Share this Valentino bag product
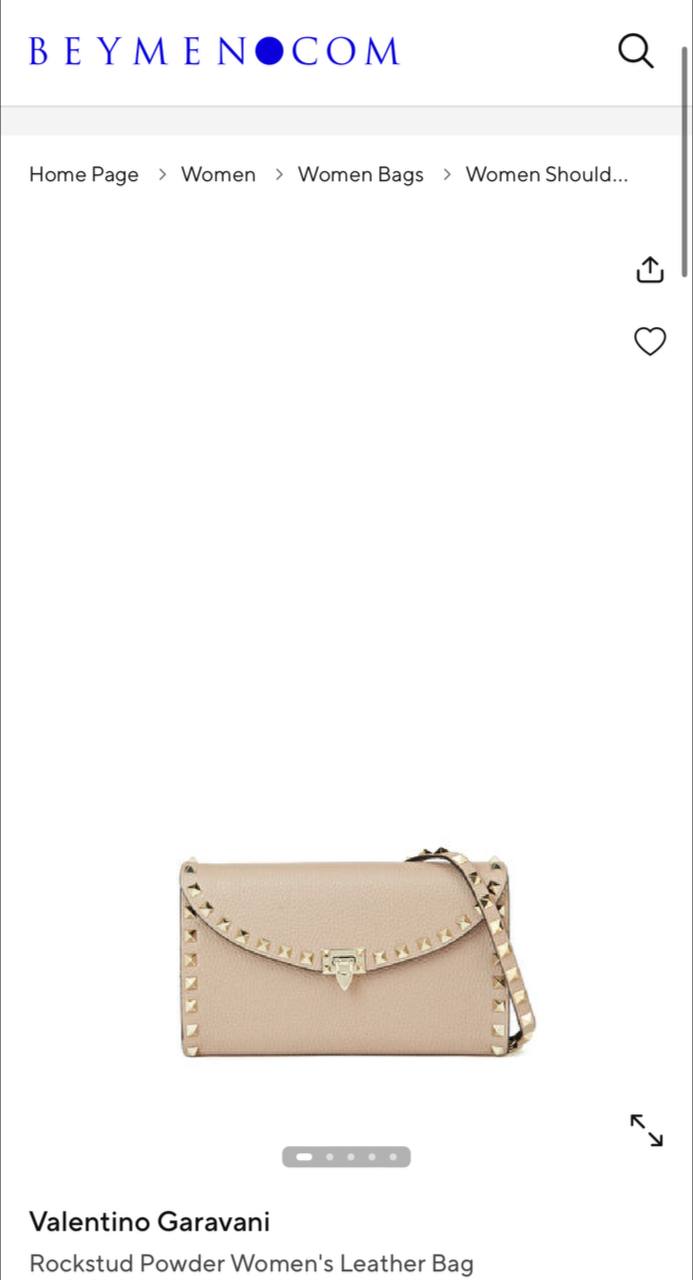This screenshot has height=1280, width=693. pos(650,269)
